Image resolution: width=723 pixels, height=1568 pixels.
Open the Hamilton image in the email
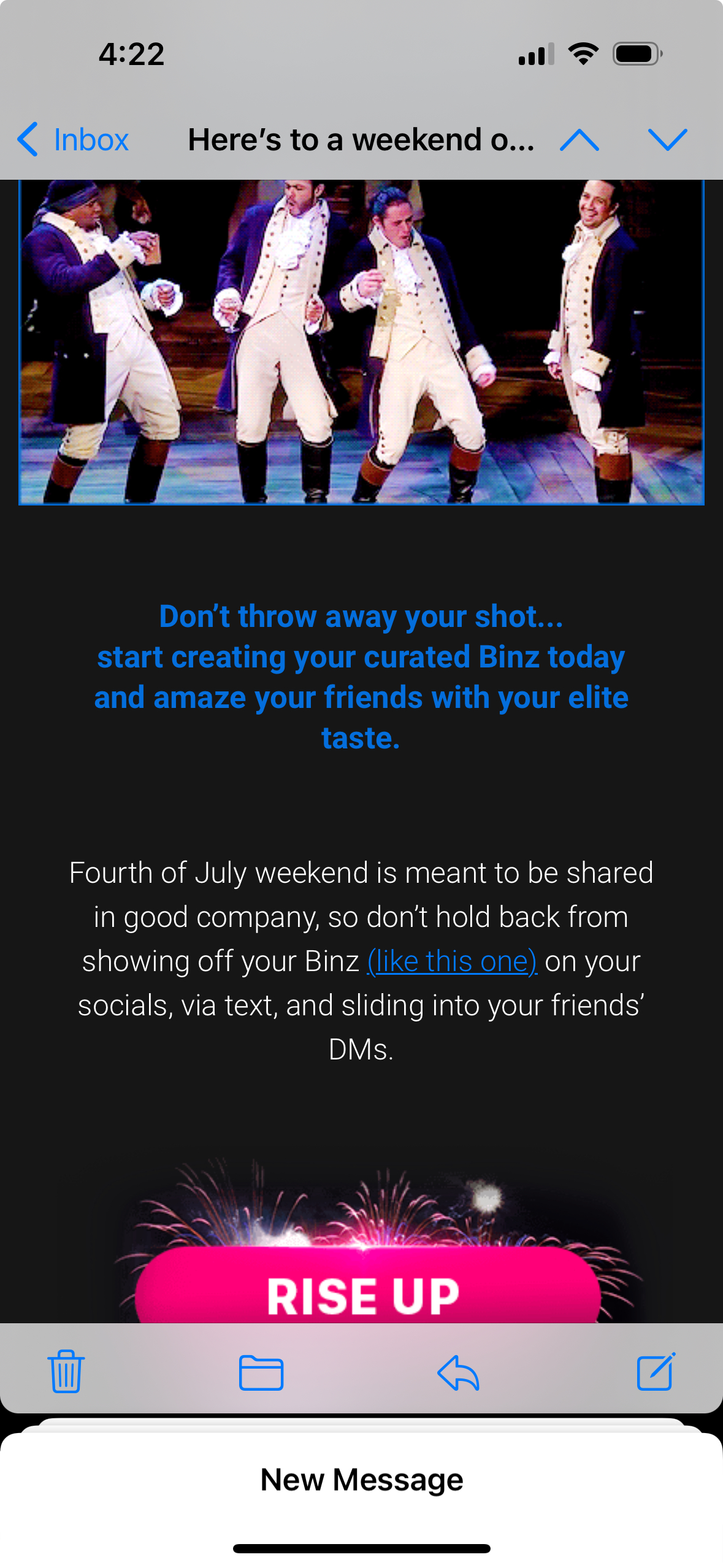pyautogui.click(x=361, y=341)
